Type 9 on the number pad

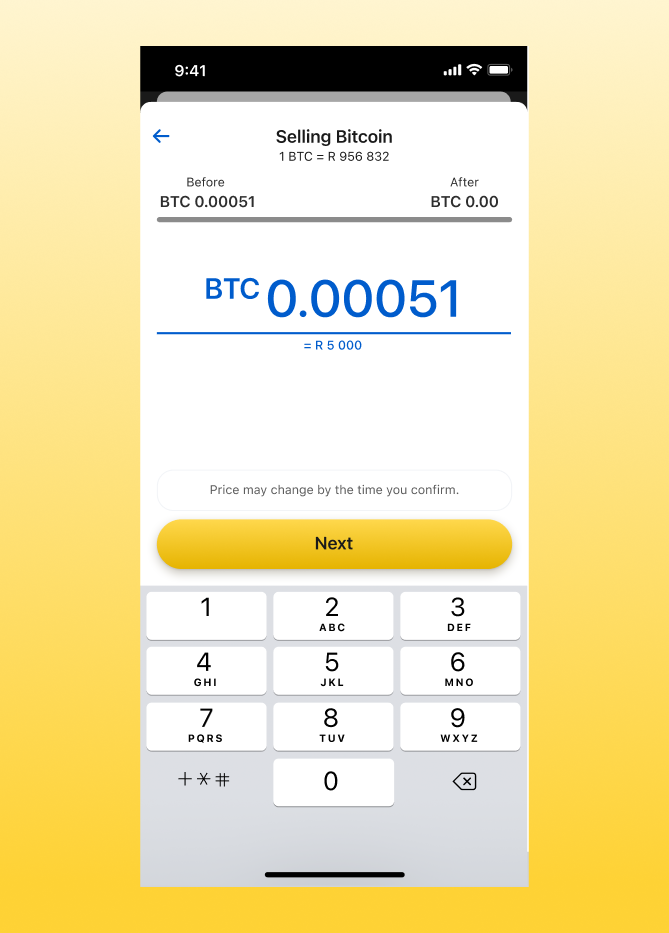click(x=460, y=726)
